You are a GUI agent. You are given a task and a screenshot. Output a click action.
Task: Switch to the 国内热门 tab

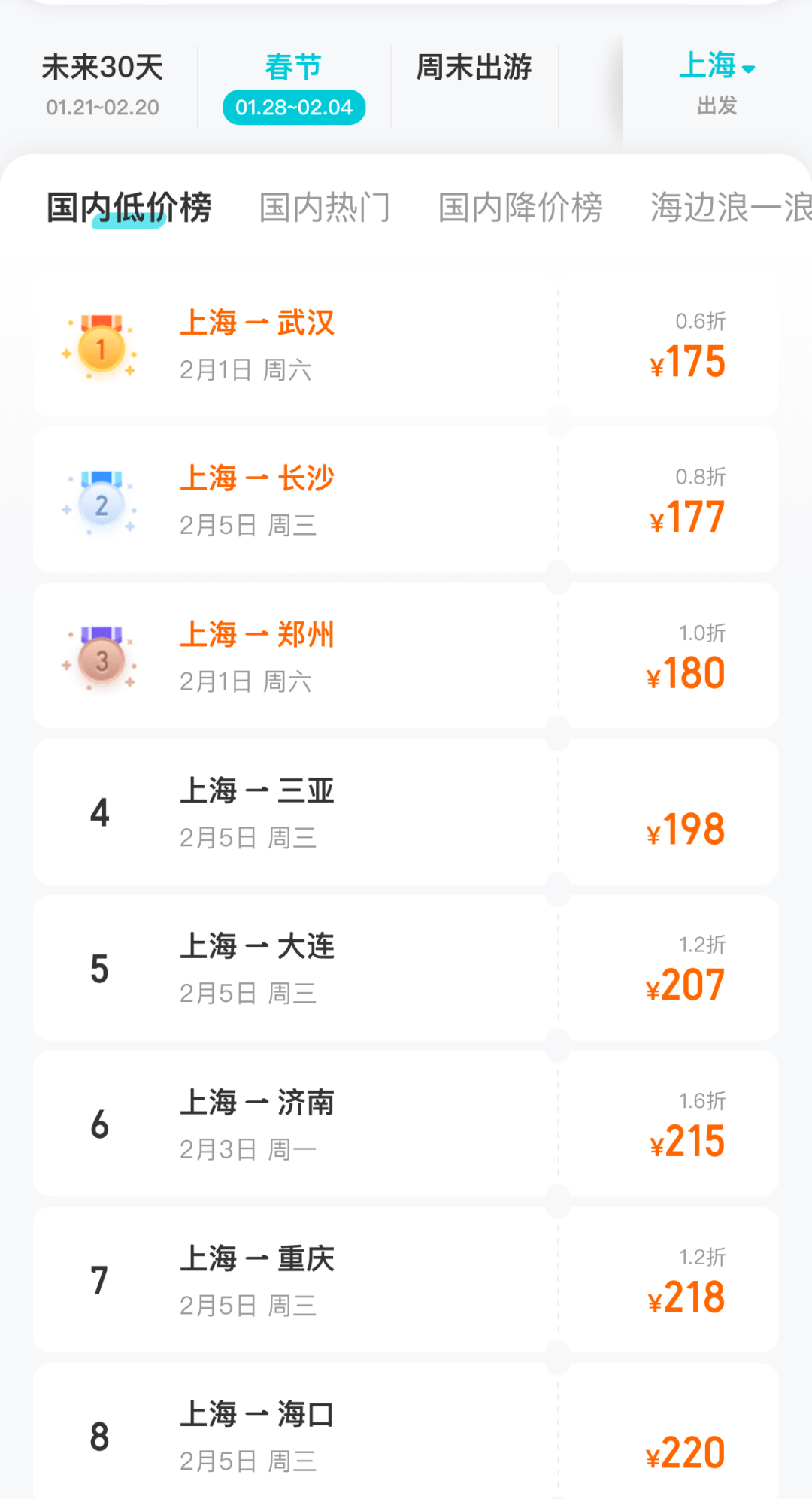pos(323,208)
